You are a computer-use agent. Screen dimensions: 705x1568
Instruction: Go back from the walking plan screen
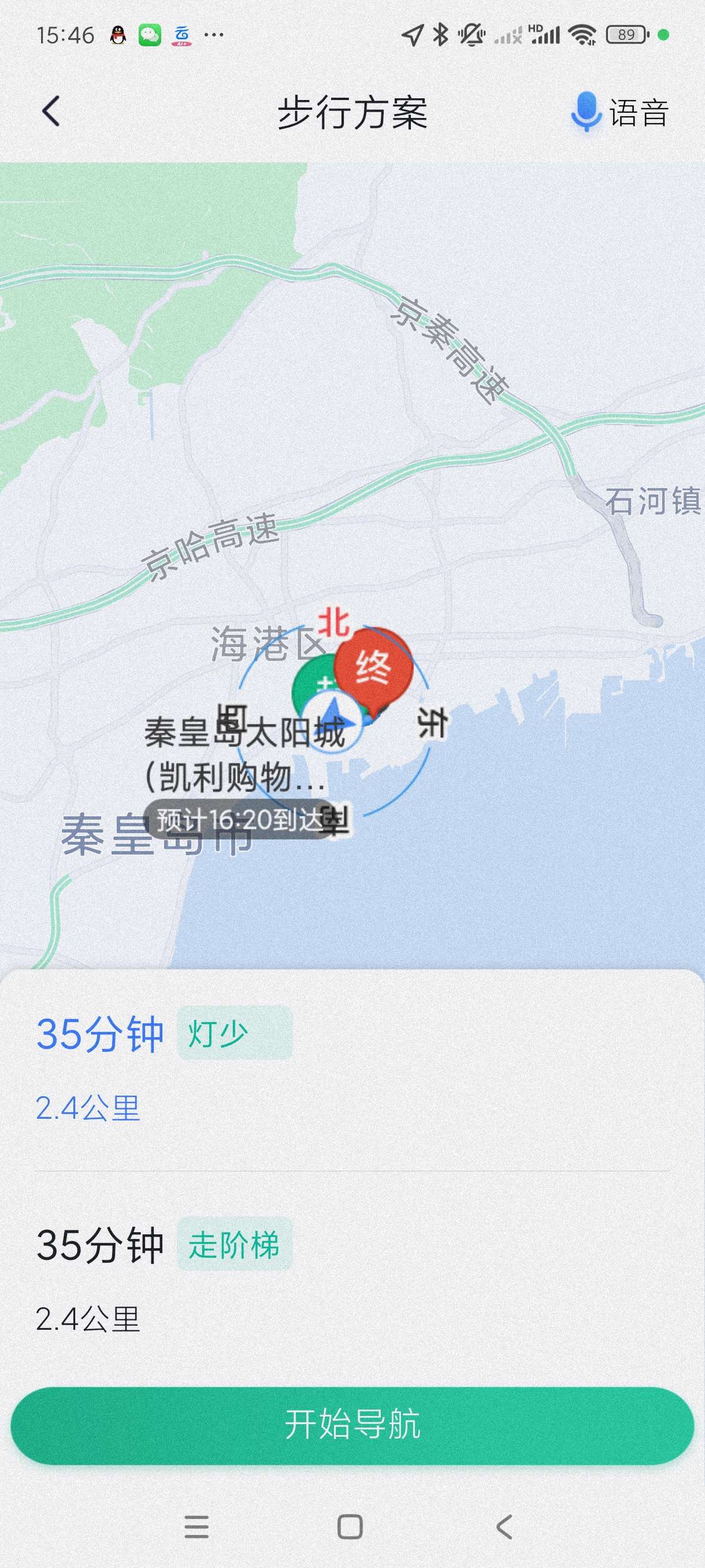click(x=51, y=112)
